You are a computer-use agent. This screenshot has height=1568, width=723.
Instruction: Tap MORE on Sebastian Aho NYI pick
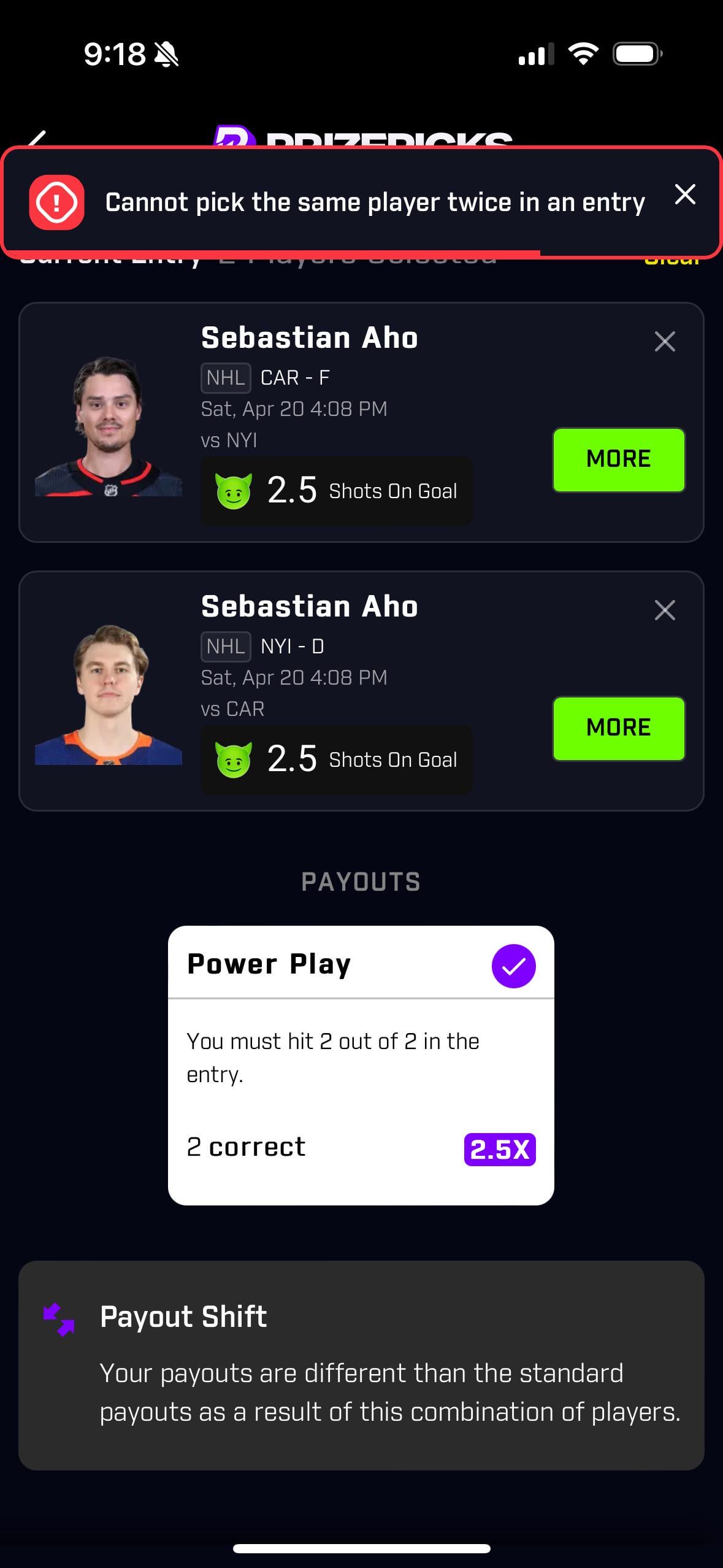[618, 728]
